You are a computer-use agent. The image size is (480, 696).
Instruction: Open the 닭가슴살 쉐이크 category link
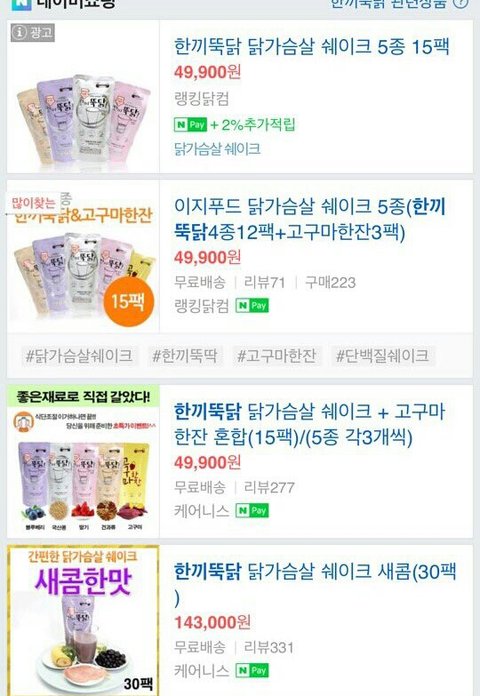click(217, 149)
